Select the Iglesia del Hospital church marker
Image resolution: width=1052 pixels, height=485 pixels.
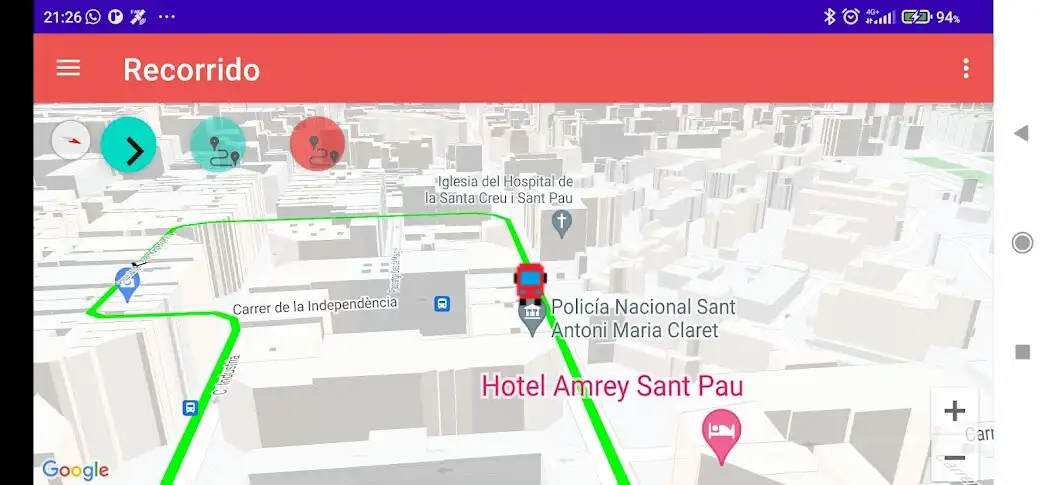[x=562, y=224]
